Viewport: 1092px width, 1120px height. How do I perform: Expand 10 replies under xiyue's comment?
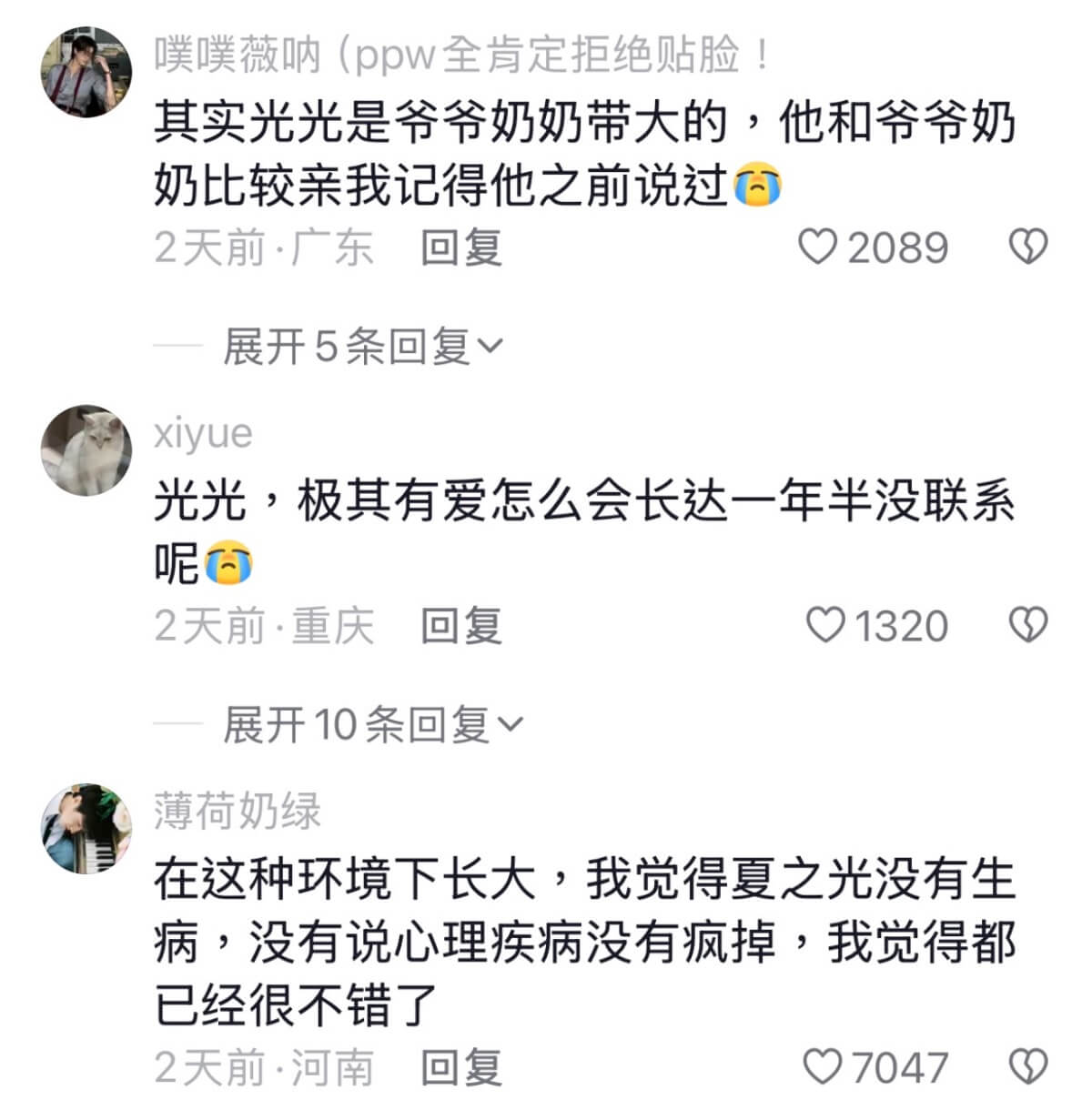[x=373, y=725]
